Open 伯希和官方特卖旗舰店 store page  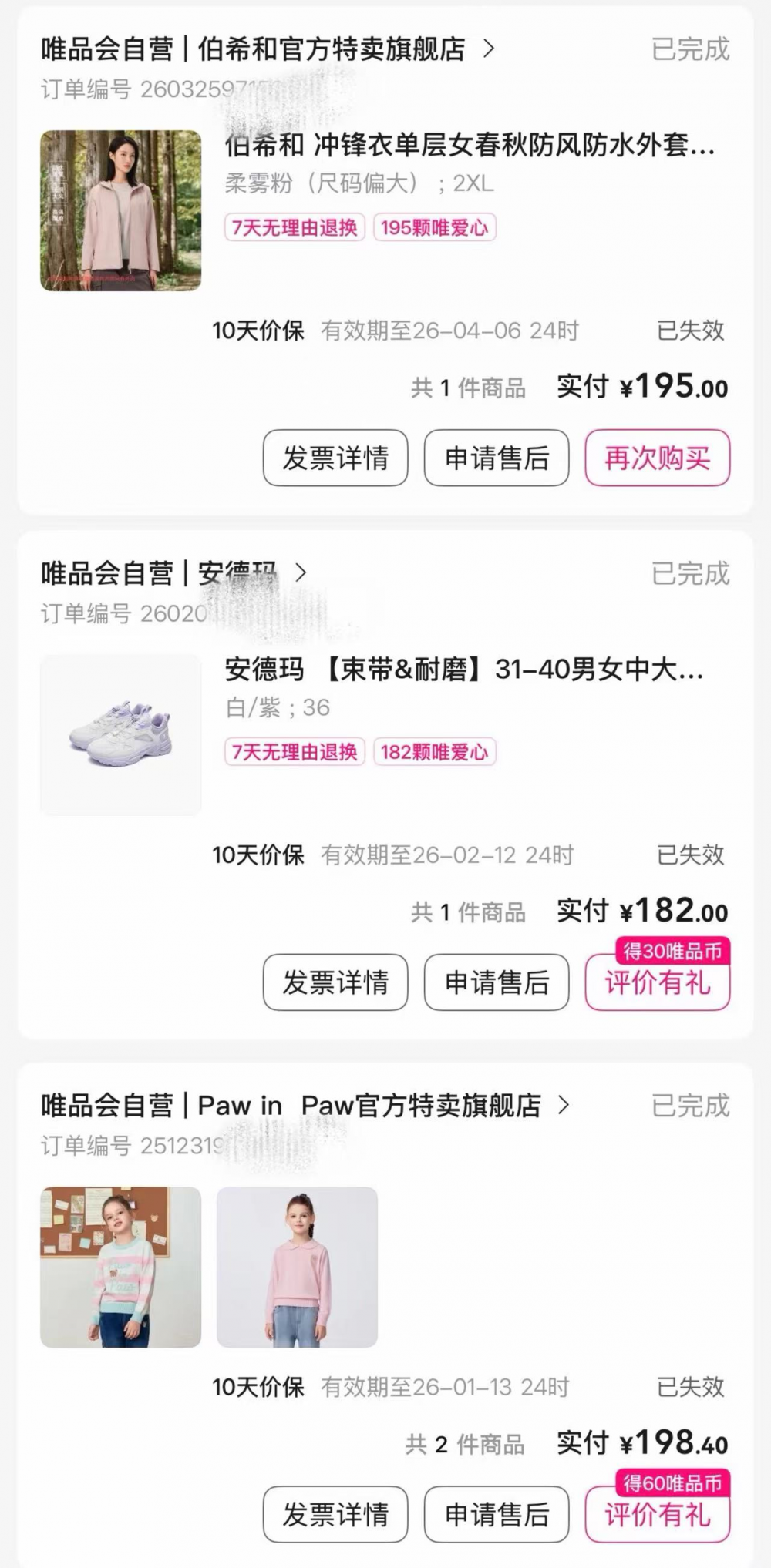(332, 49)
